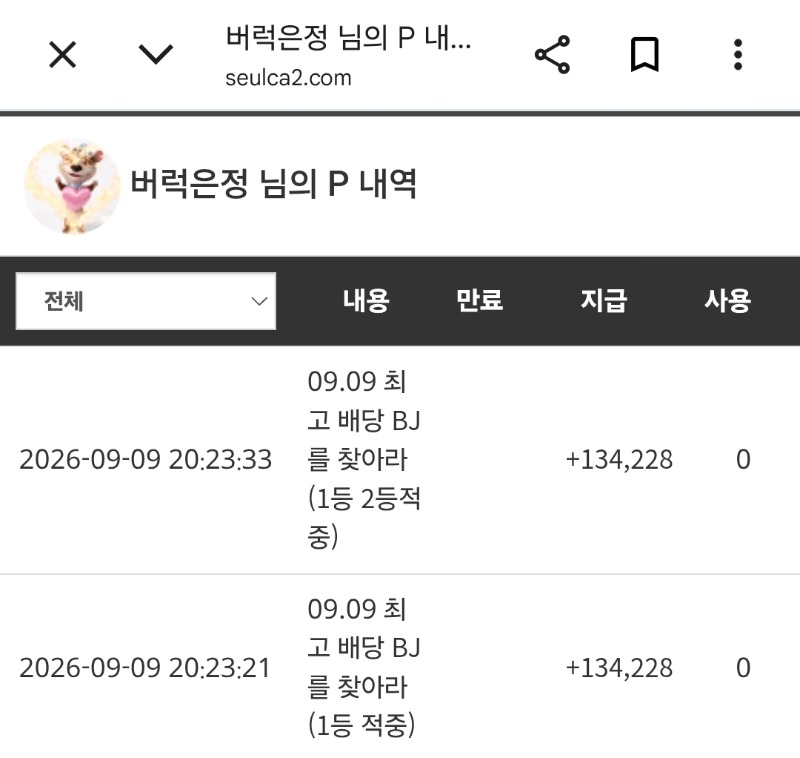The height and width of the screenshot is (758, 800).
Task: Open the browser overflow menu
Action: pos(738,55)
